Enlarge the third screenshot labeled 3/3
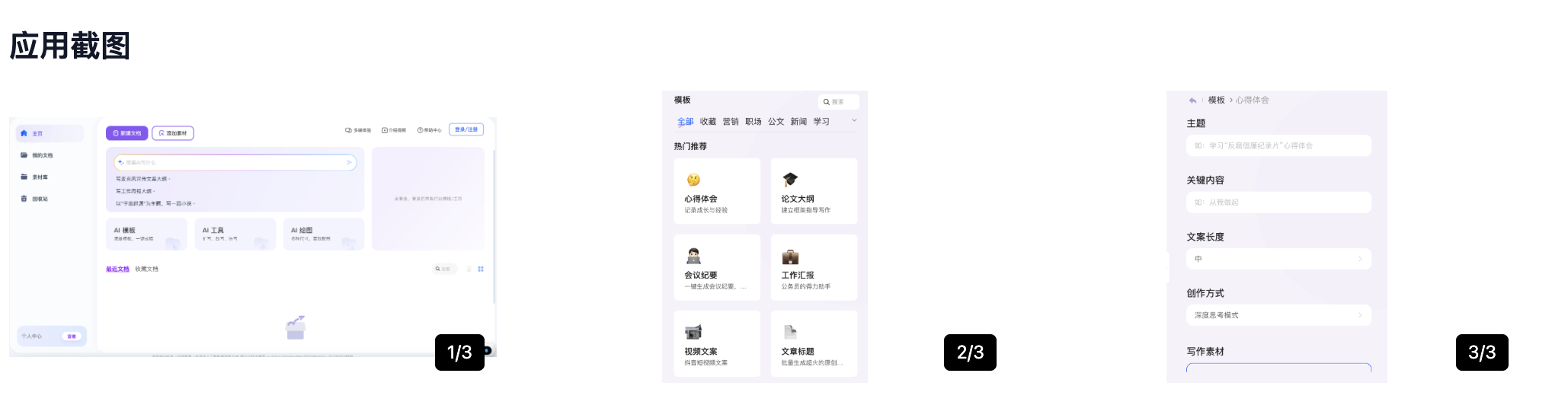Viewport: 1568px width, 405px height. pos(1276,237)
